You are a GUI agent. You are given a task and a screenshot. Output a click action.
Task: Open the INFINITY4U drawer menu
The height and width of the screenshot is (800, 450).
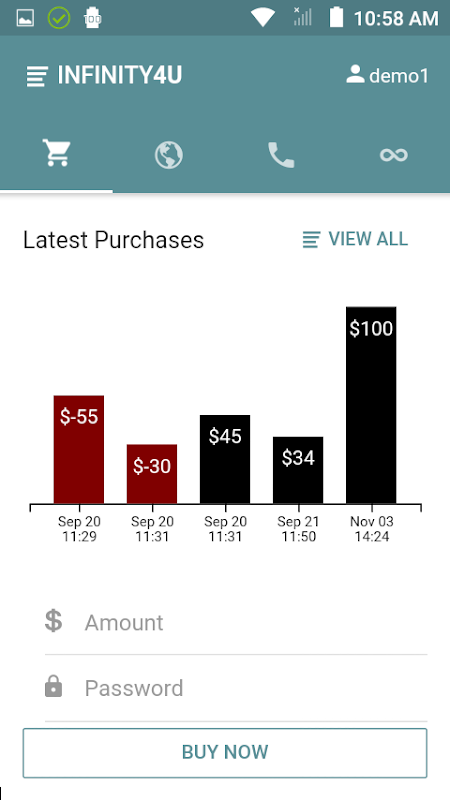pyautogui.click(x=37, y=77)
